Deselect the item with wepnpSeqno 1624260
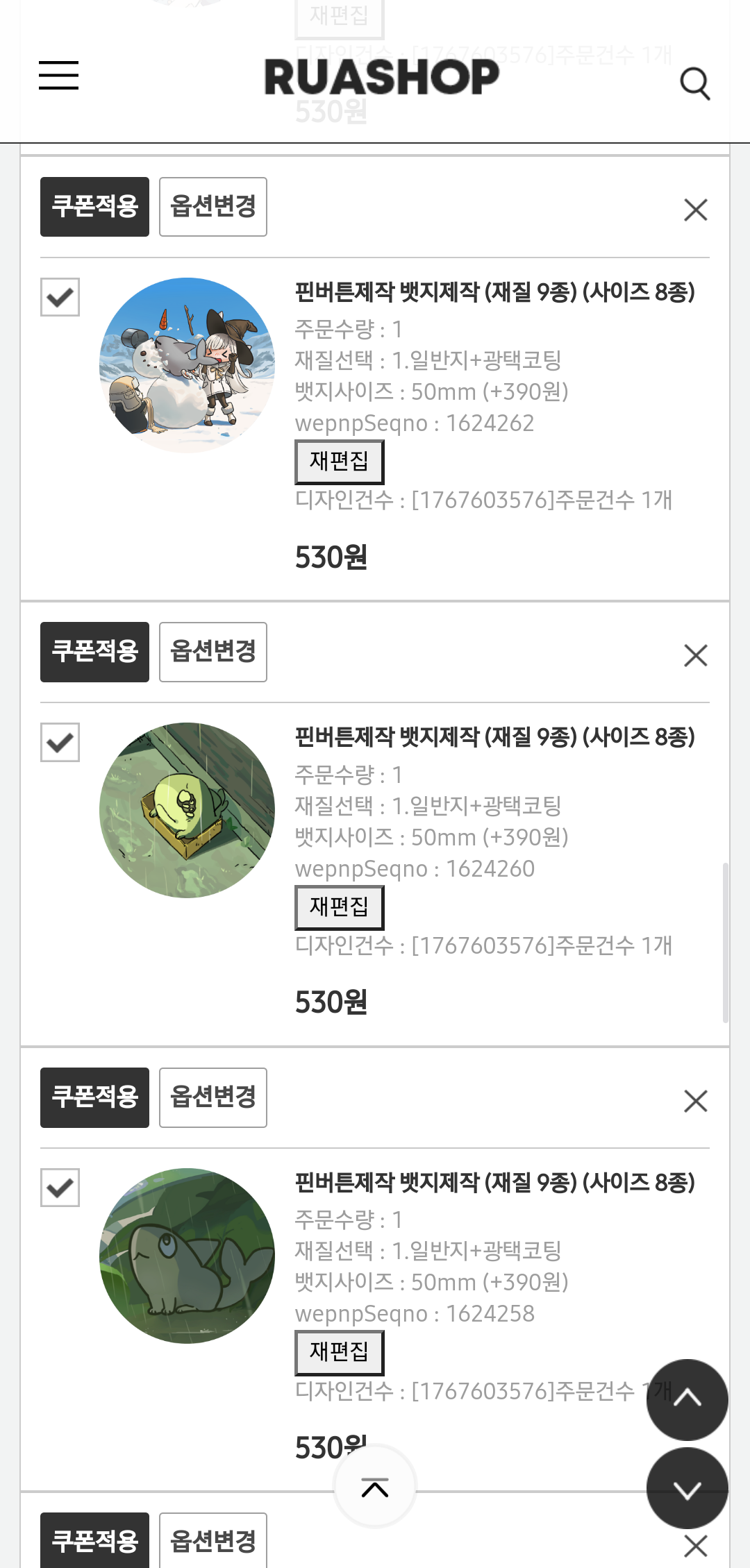 tap(60, 742)
